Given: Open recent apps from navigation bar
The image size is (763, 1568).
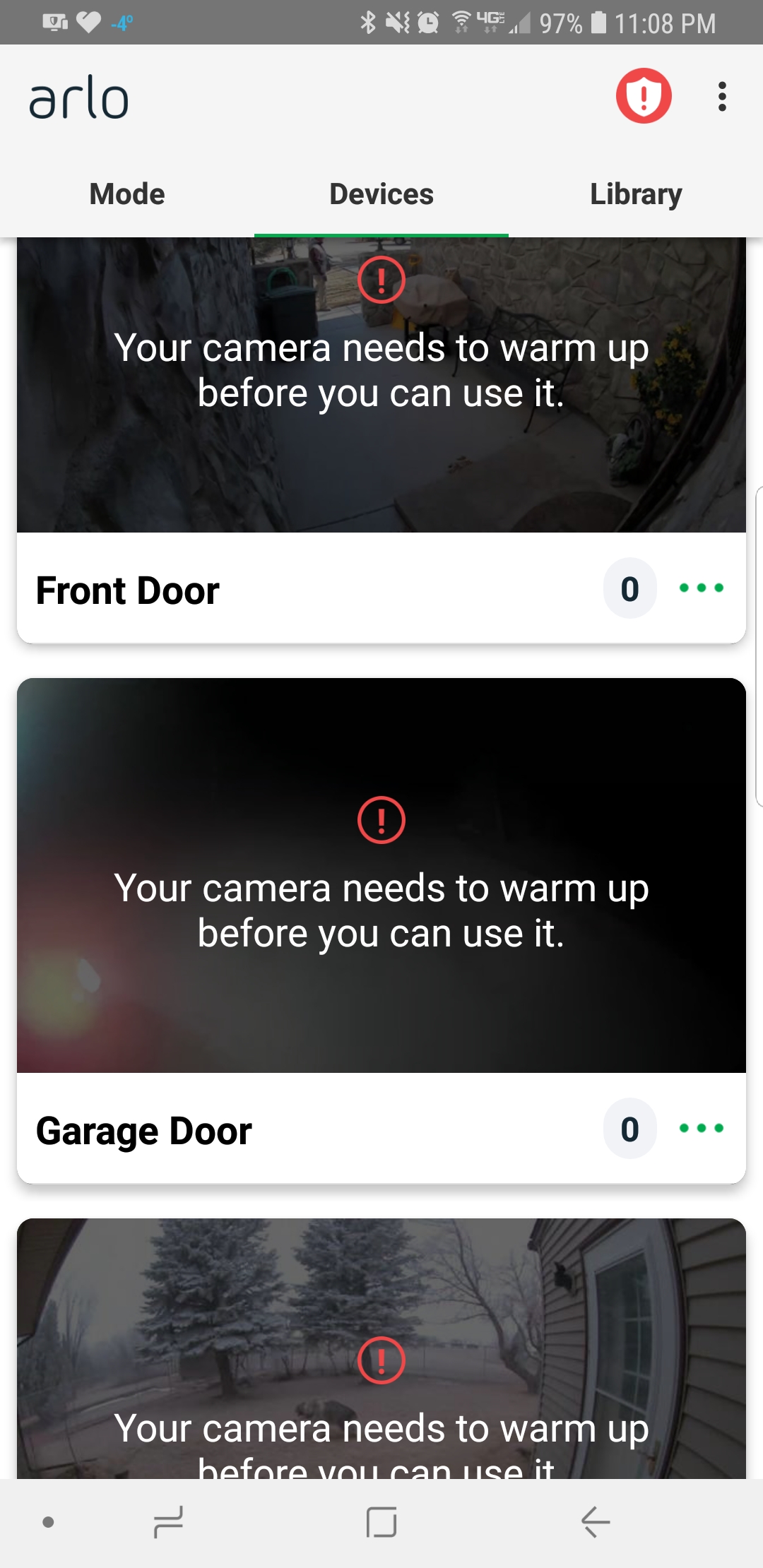Looking at the screenshot, I should tap(168, 1521).
